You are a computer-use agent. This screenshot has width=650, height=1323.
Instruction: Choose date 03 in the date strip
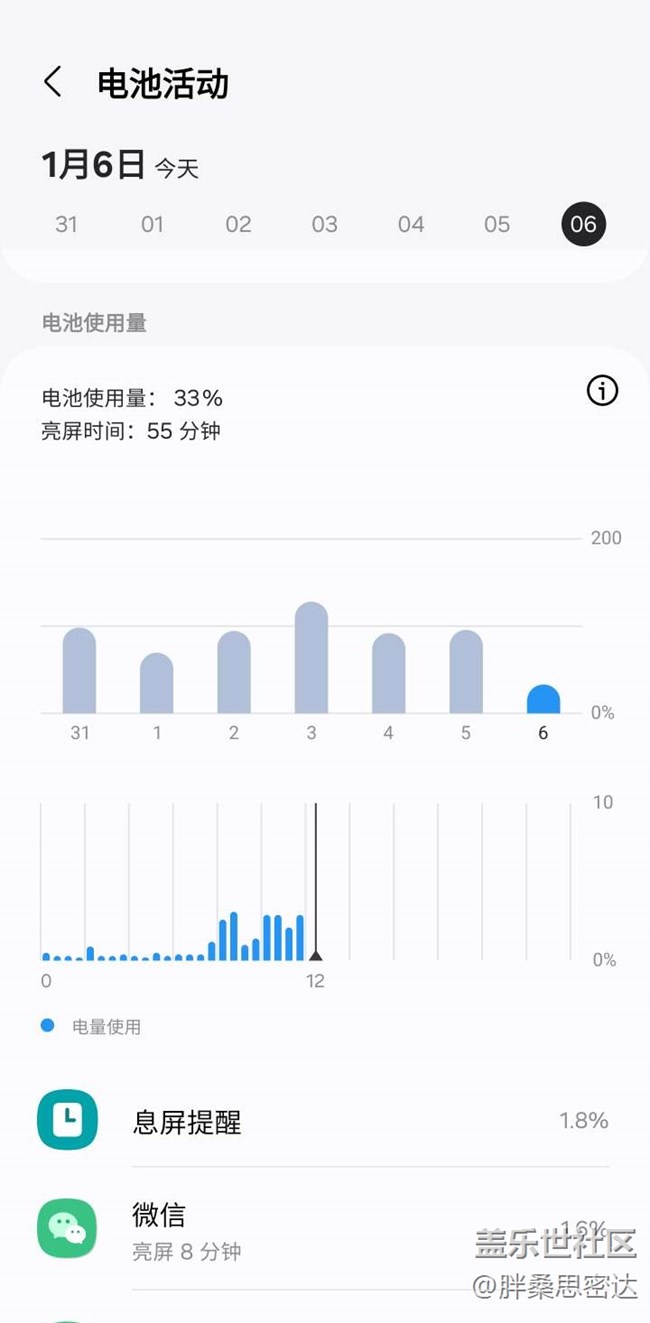(x=324, y=224)
